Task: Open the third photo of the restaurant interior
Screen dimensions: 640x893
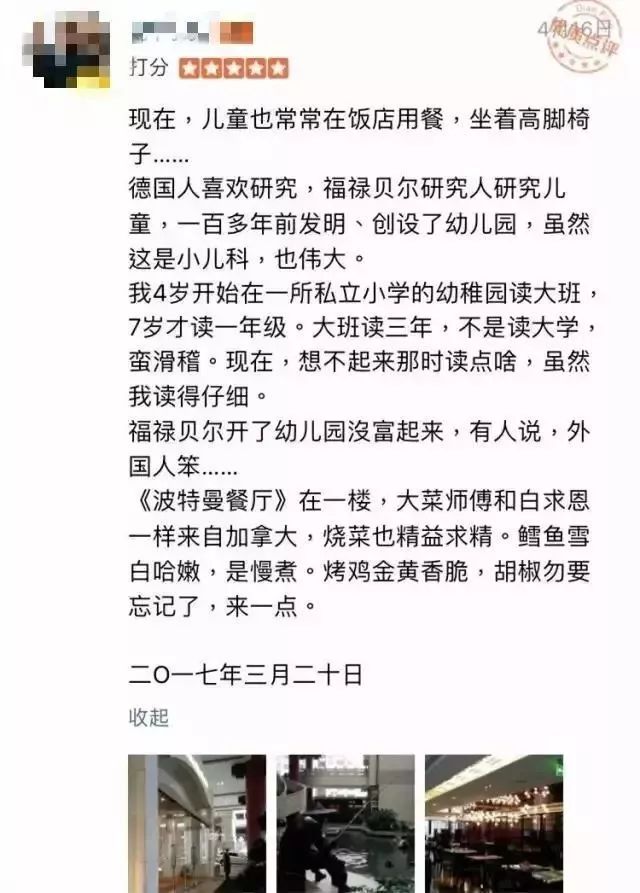Action: (x=494, y=823)
